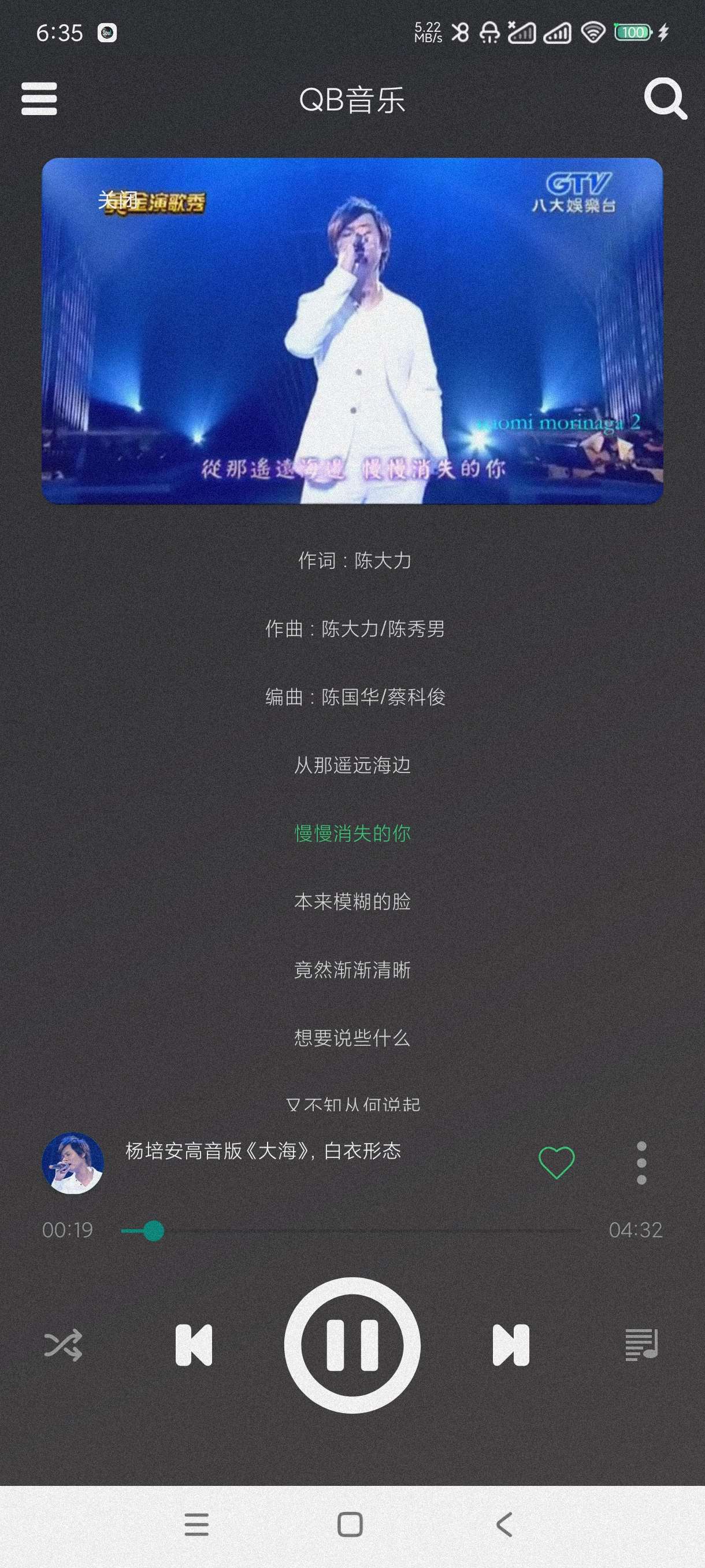Open the hamburger drawer menu

pos(39,99)
